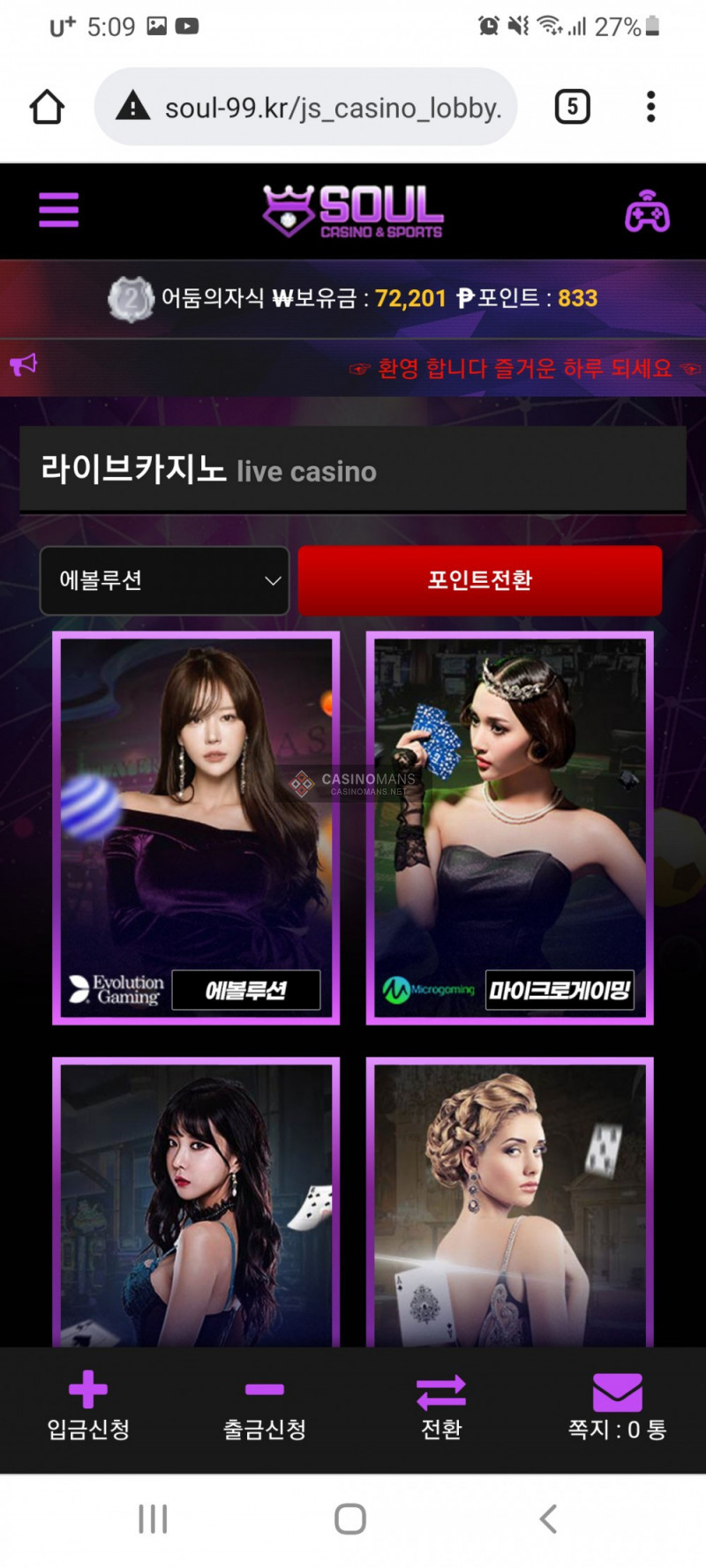Open the browser overflow menu
Viewport: 706px width, 1568px height.
(650, 108)
